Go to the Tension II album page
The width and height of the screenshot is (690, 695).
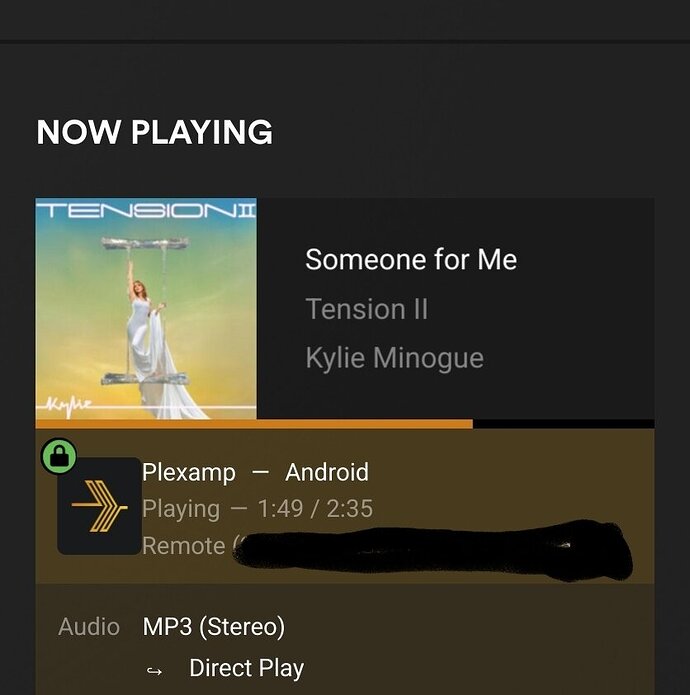366,309
